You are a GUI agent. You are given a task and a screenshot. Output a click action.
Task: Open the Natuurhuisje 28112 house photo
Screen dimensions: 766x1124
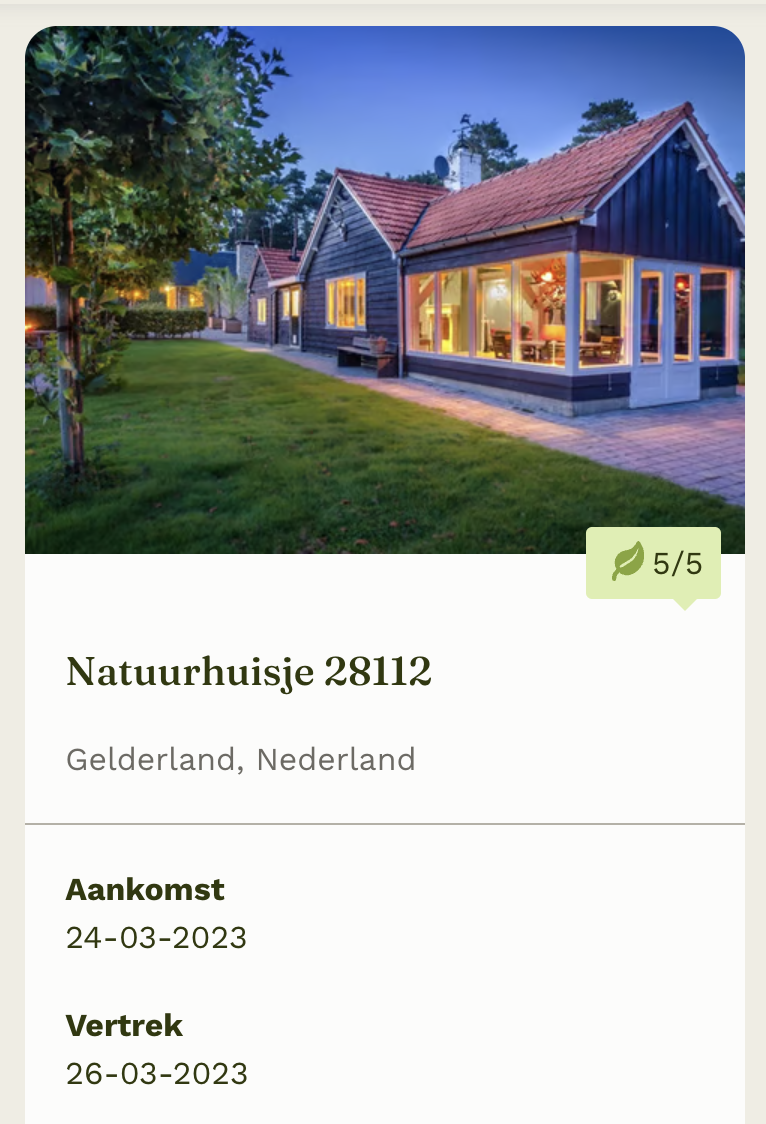pyautogui.click(x=385, y=290)
